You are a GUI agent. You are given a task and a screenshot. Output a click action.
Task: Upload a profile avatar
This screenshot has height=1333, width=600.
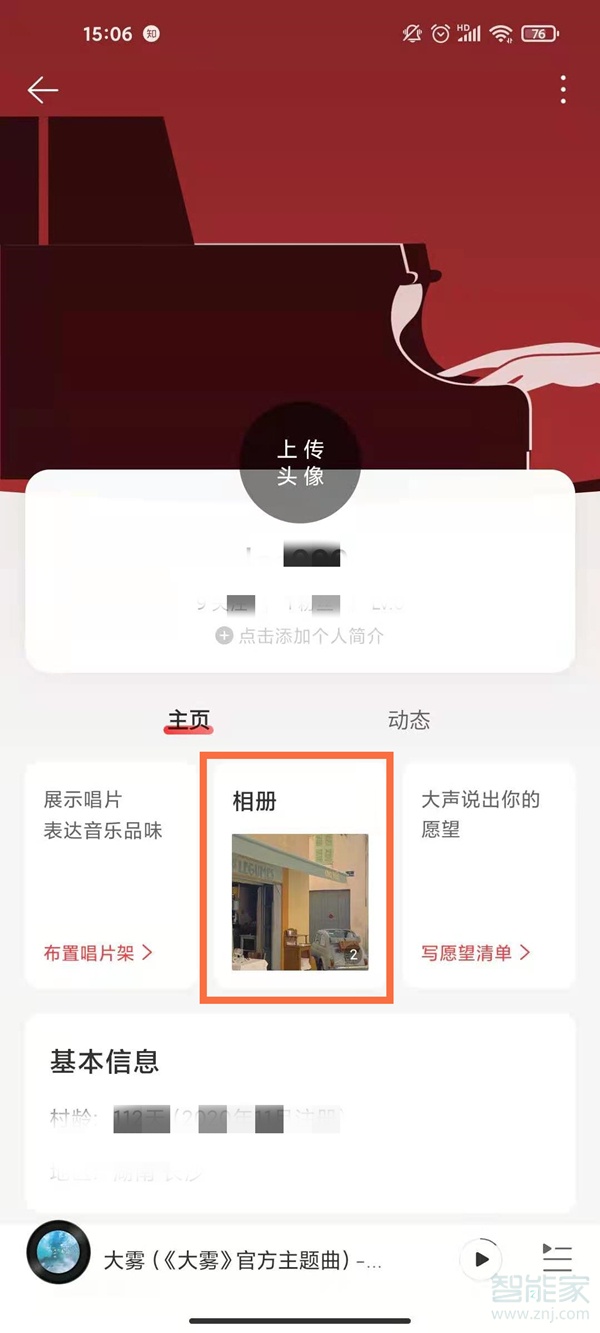[x=300, y=462]
